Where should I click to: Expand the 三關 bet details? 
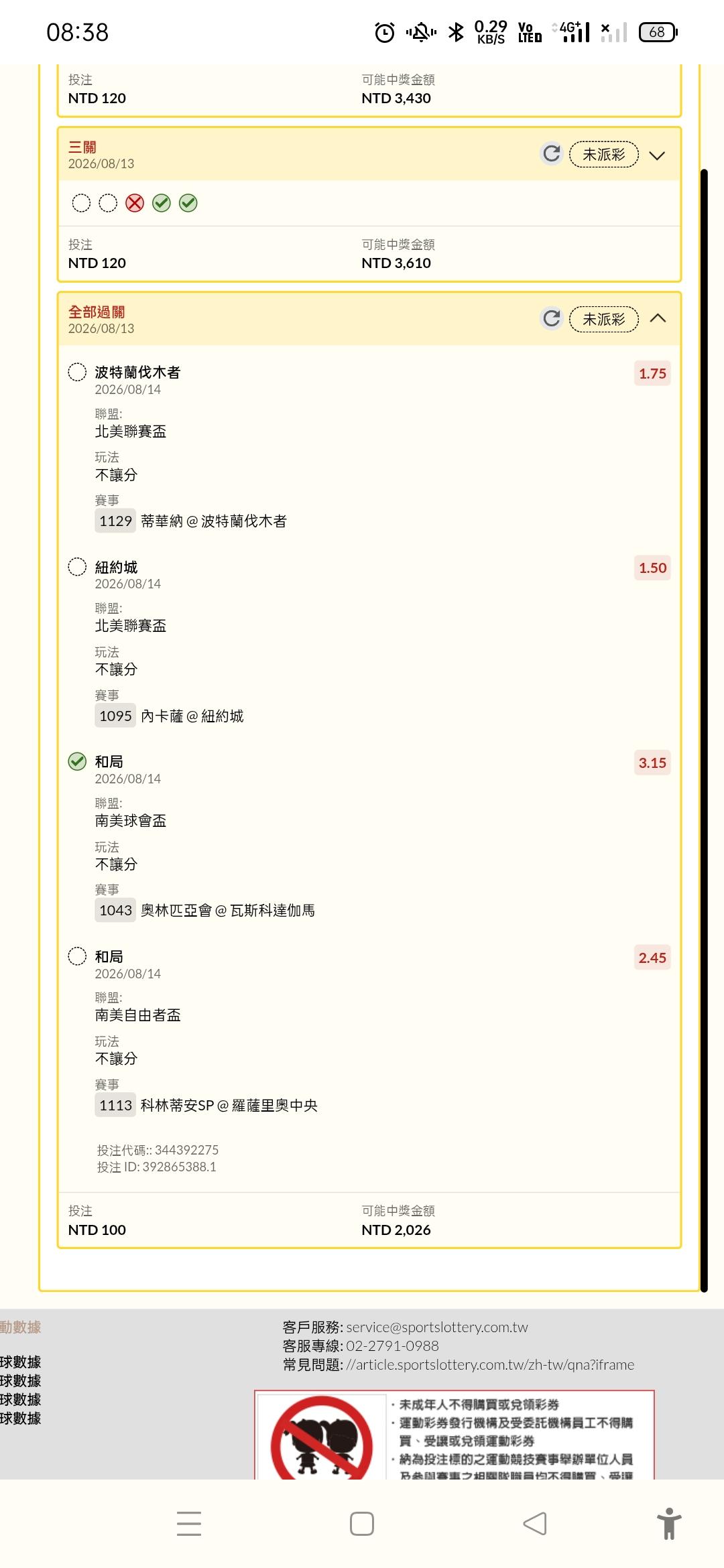[657, 155]
